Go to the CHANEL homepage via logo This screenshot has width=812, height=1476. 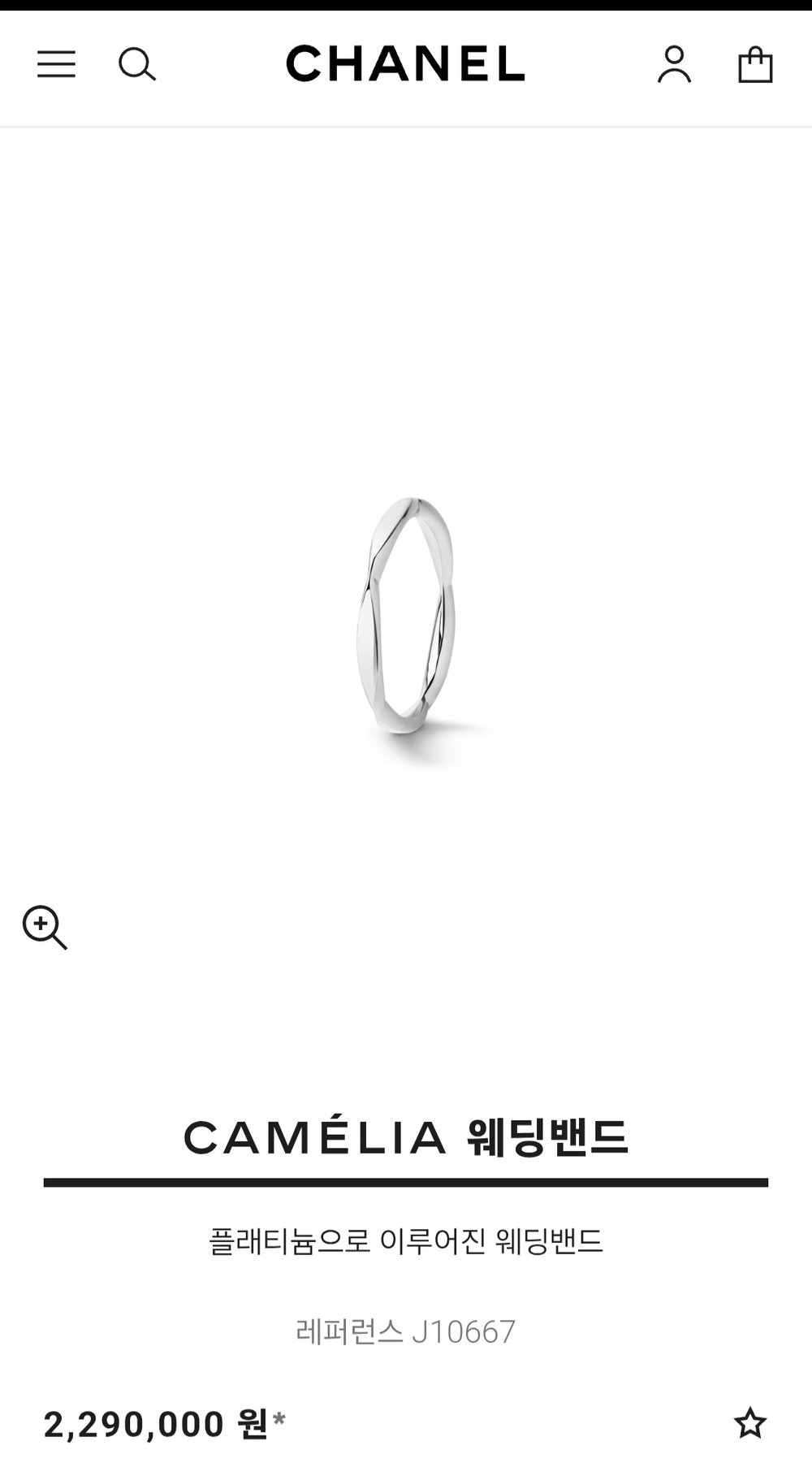[x=405, y=63]
